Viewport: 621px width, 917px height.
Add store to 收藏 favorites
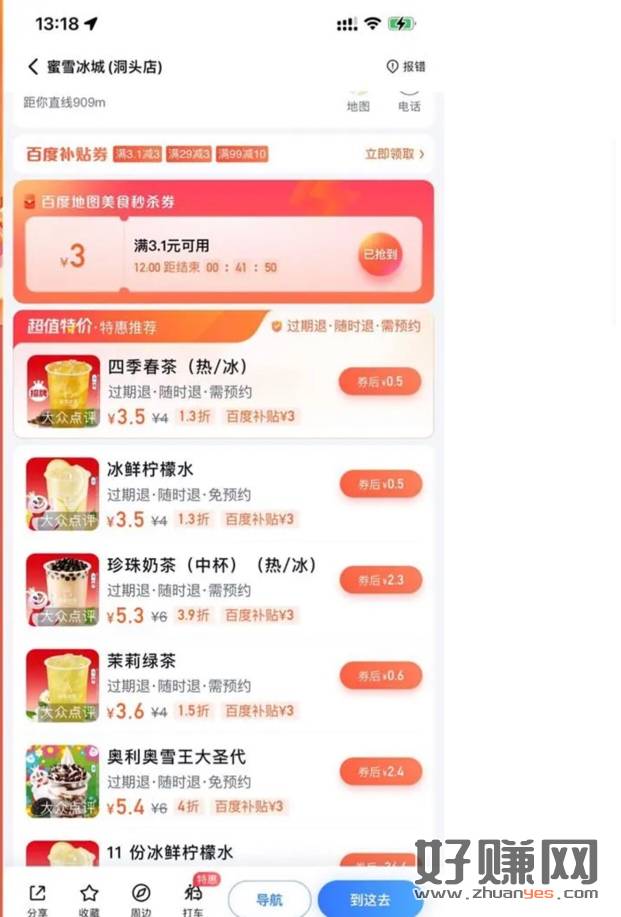(x=89, y=899)
